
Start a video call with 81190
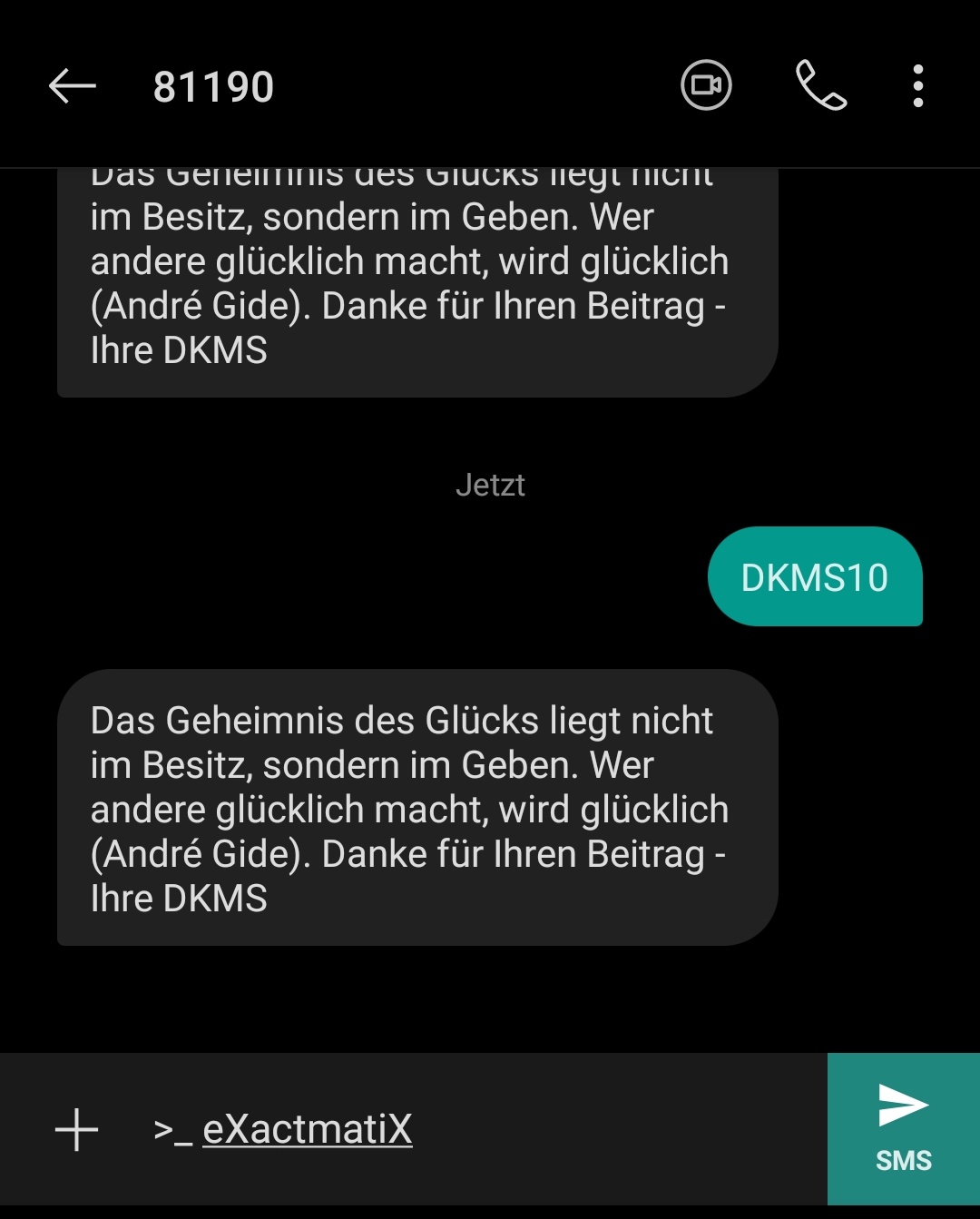point(706,85)
